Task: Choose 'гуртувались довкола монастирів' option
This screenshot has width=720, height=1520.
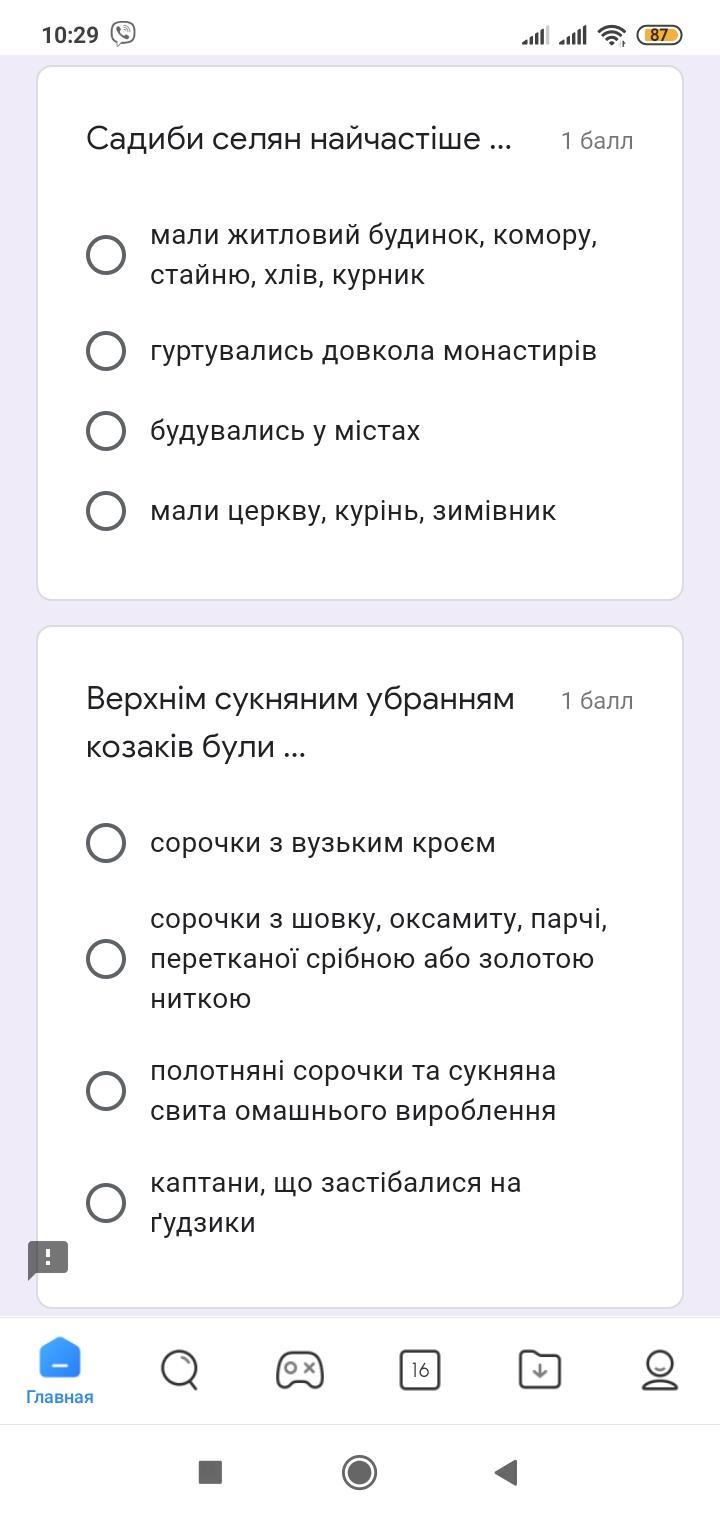Action: (106, 351)
